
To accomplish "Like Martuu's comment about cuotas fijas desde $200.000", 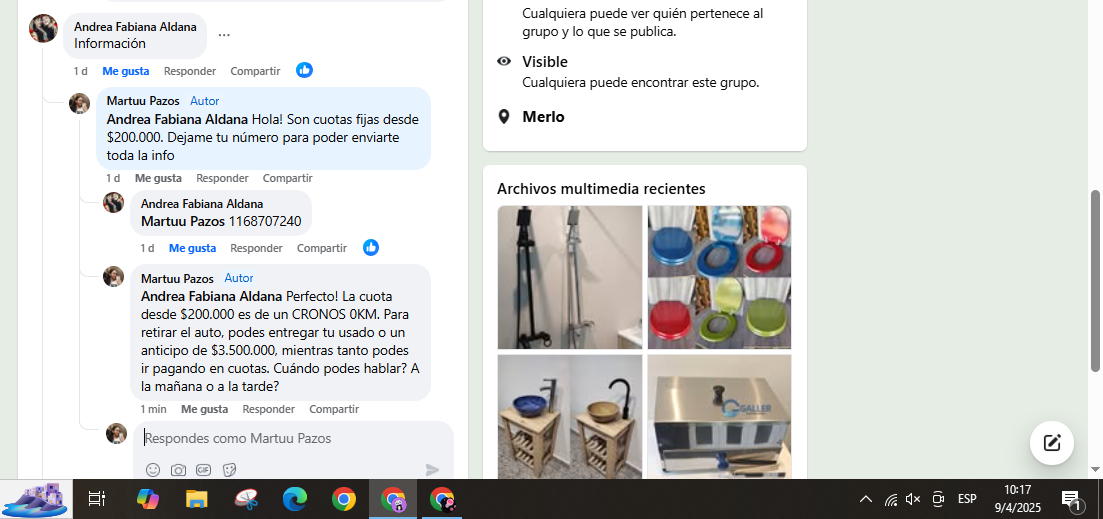I will pos(158,178).
